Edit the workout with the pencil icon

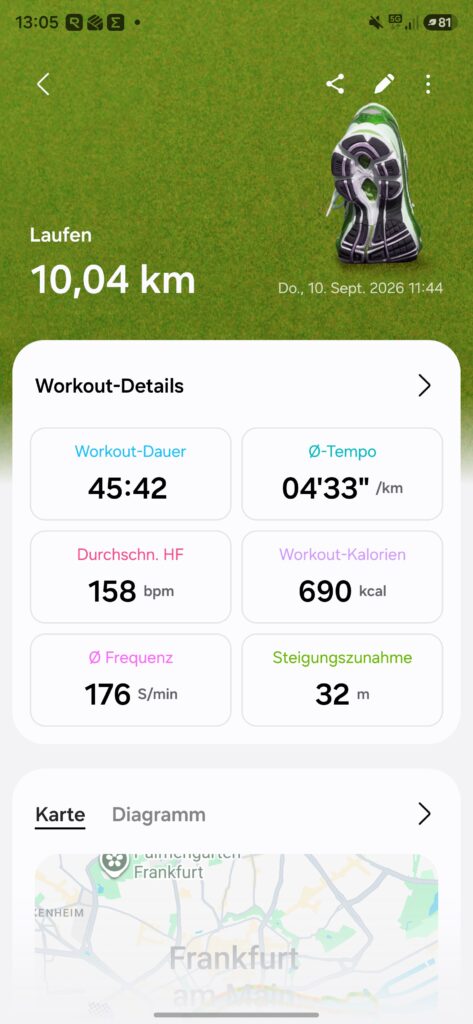pyautogui.click(x=384, y=84)
